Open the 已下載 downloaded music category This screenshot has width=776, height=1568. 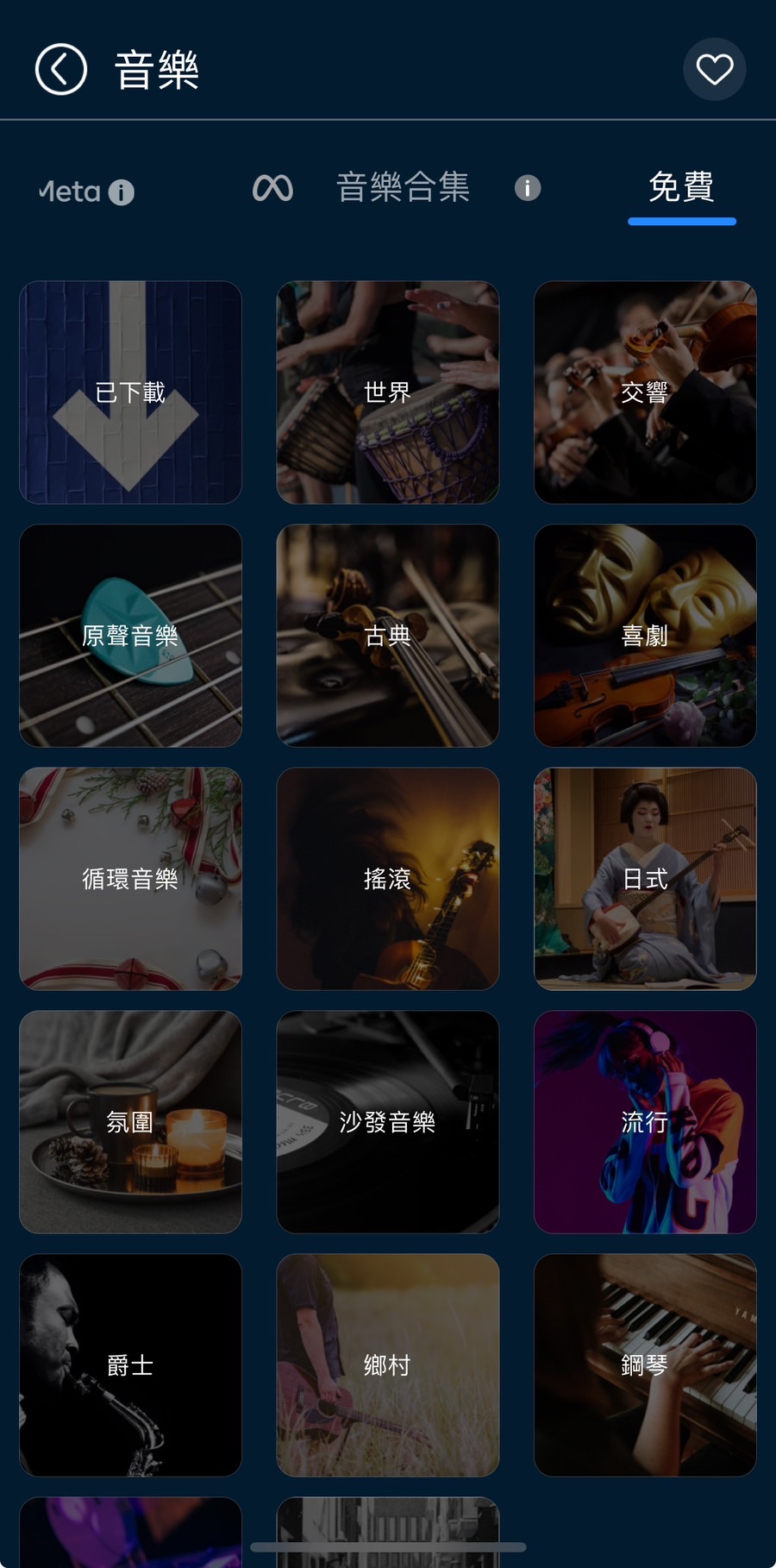click(129, 392)
